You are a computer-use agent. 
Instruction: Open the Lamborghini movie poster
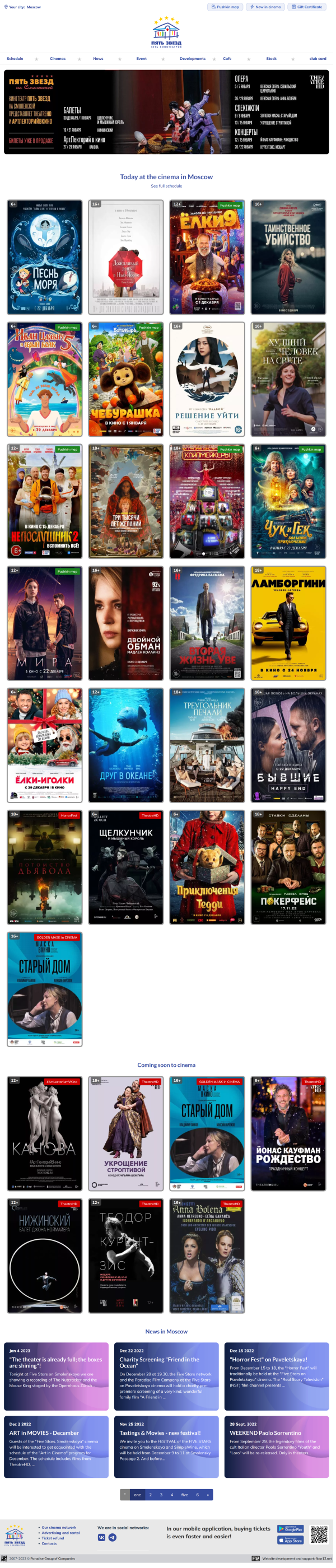[288, 623]
